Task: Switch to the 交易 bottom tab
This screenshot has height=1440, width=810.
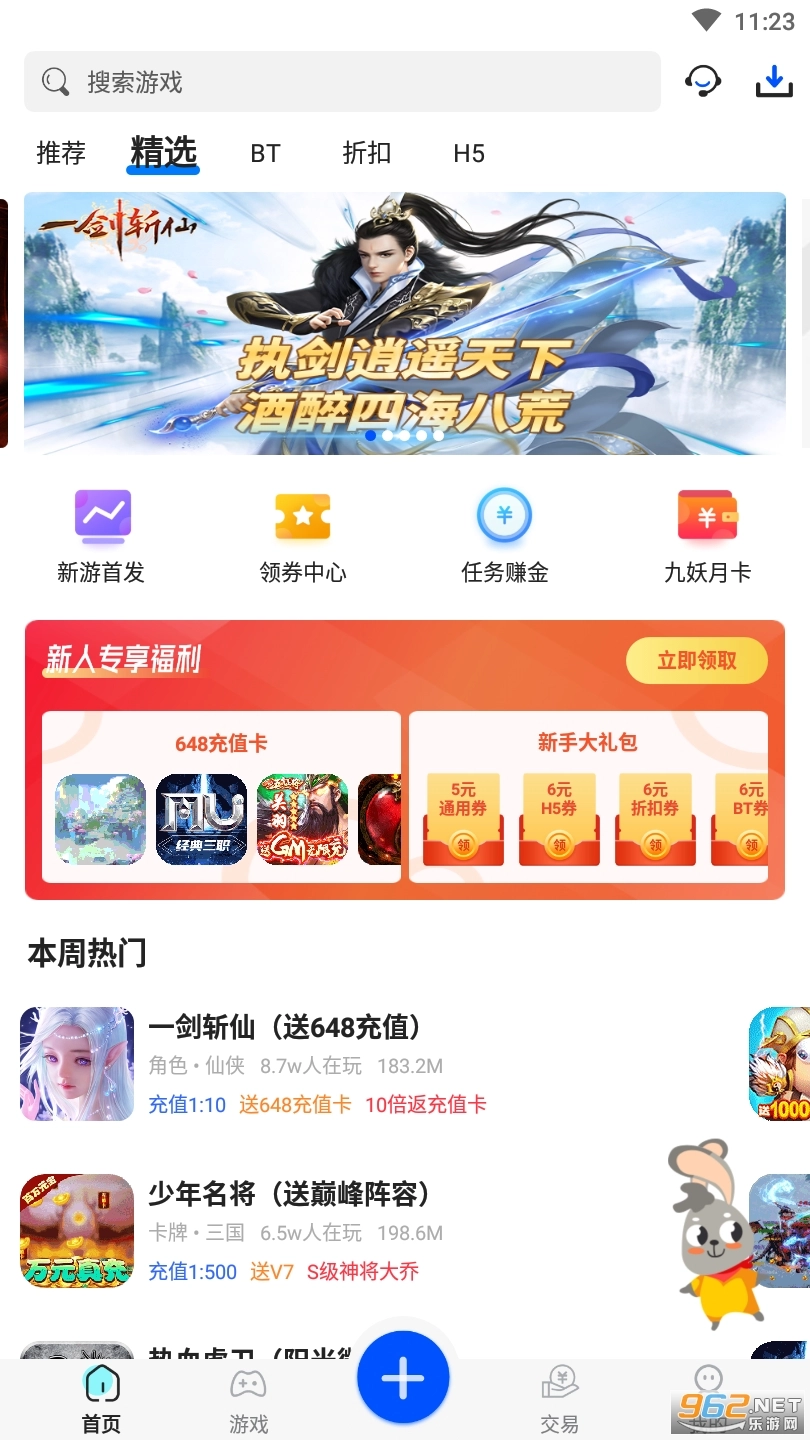Action: 559,1400
